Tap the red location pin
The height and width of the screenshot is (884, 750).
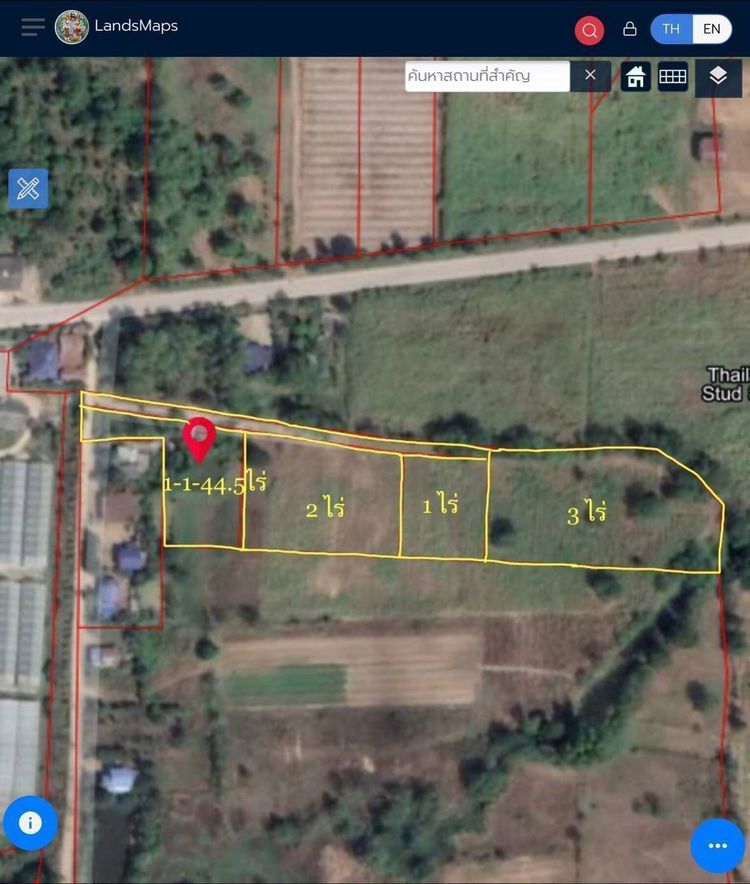[200, 437]
